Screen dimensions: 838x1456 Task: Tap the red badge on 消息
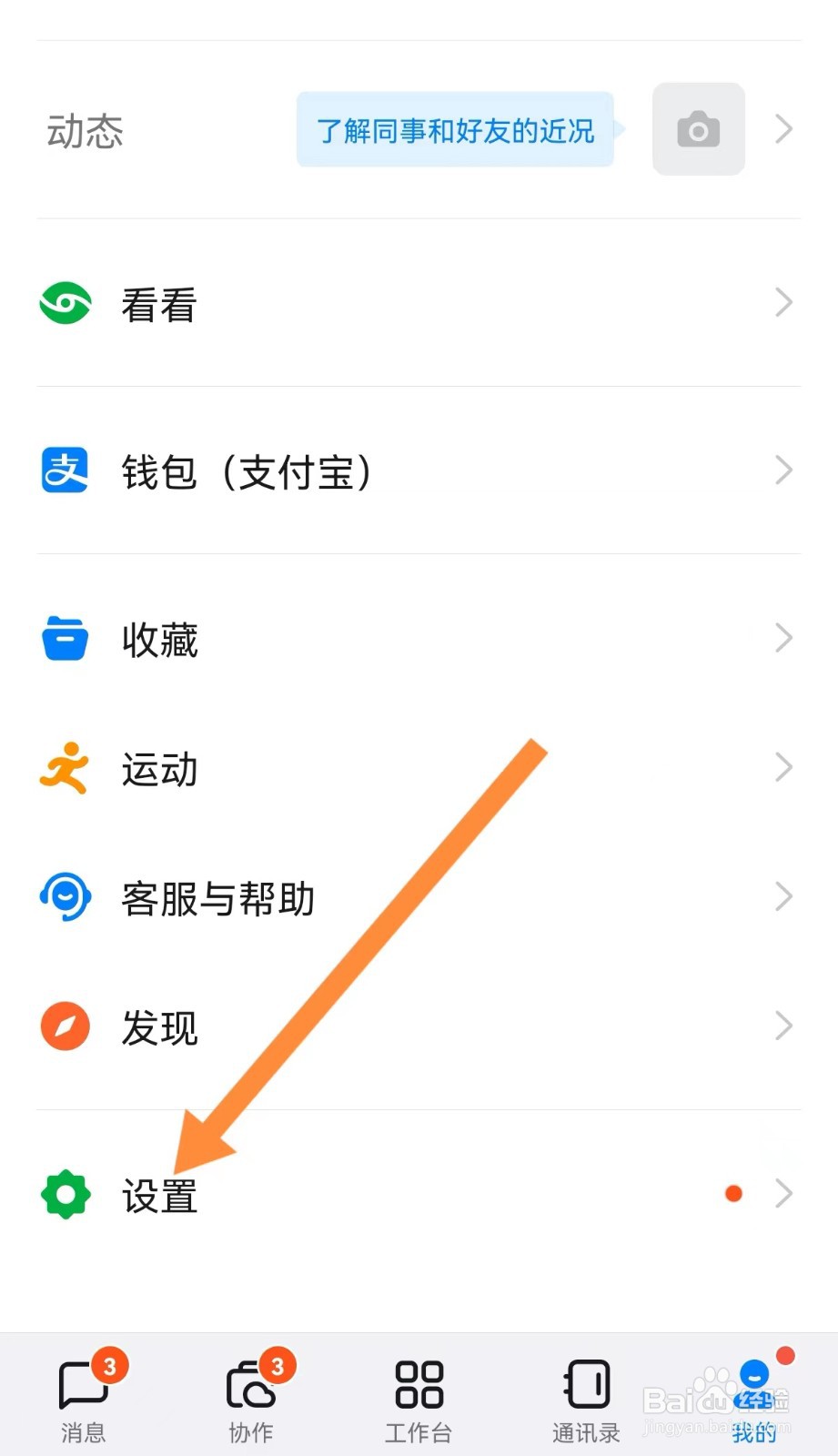click(109, 1365)
